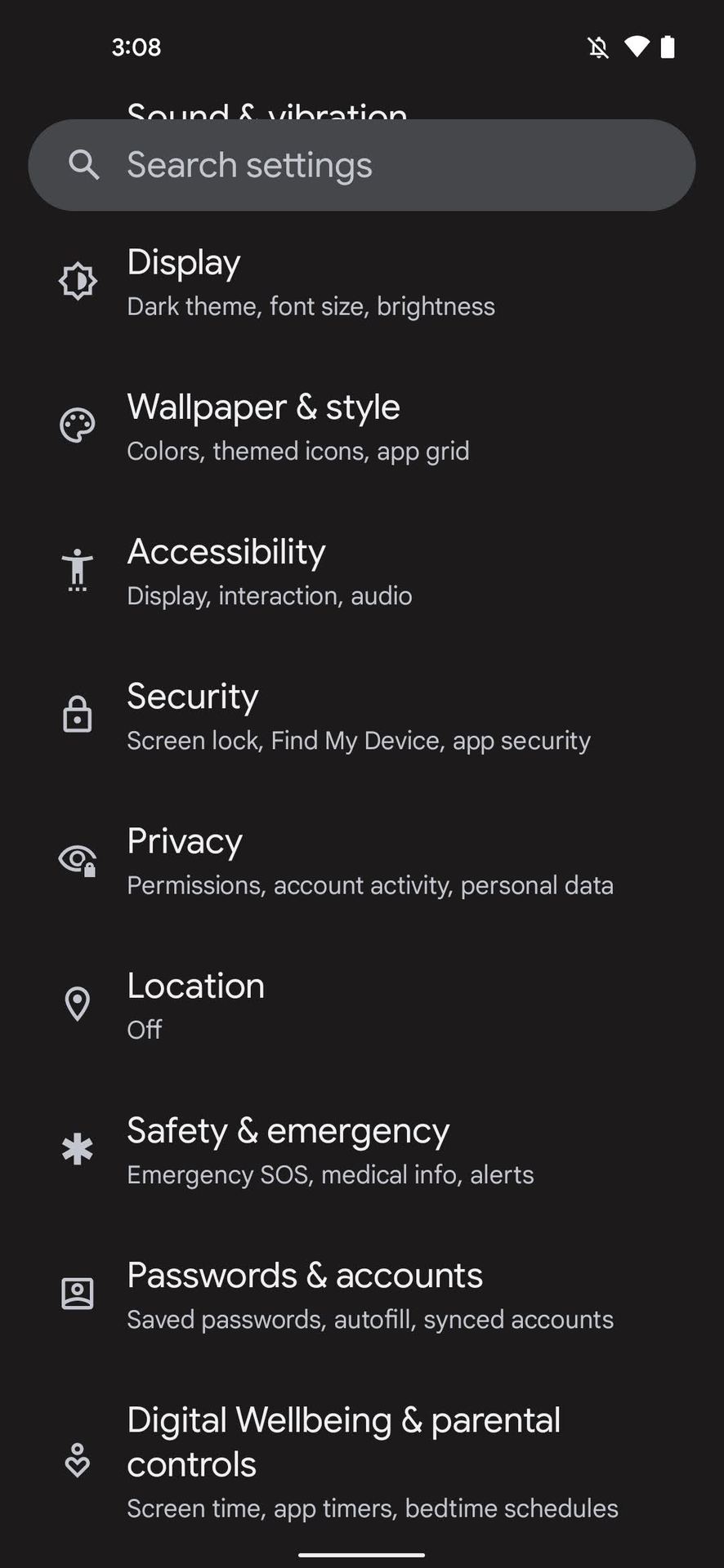724x1568 pixels.
Task: Open Location settings
Action: click(362, 1004)
